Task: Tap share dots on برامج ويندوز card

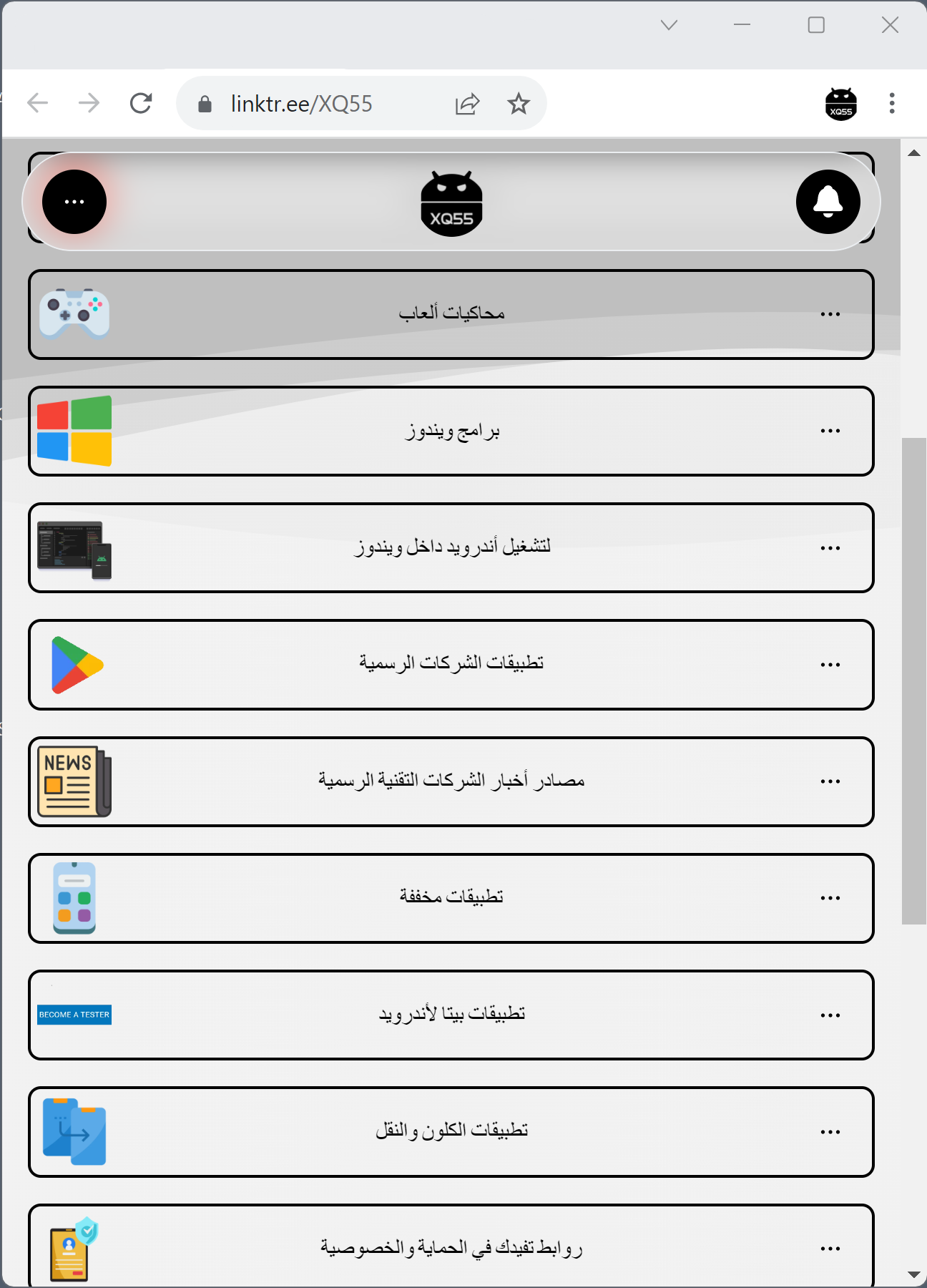Action: (x=830, y=431)
